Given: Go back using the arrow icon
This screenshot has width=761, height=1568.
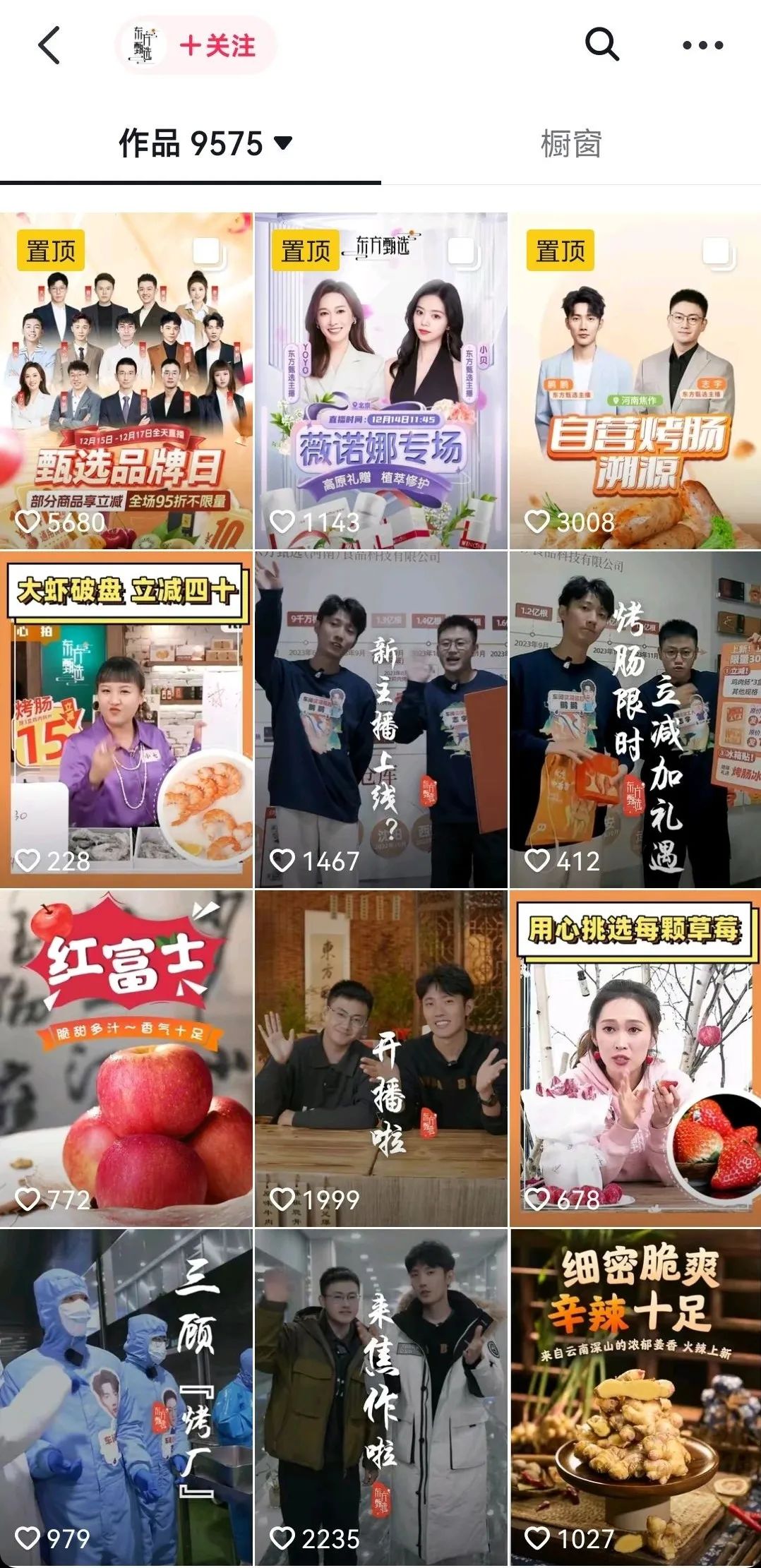Looking at the screenshot, I should pyautogui.click(x=49, y=46).
